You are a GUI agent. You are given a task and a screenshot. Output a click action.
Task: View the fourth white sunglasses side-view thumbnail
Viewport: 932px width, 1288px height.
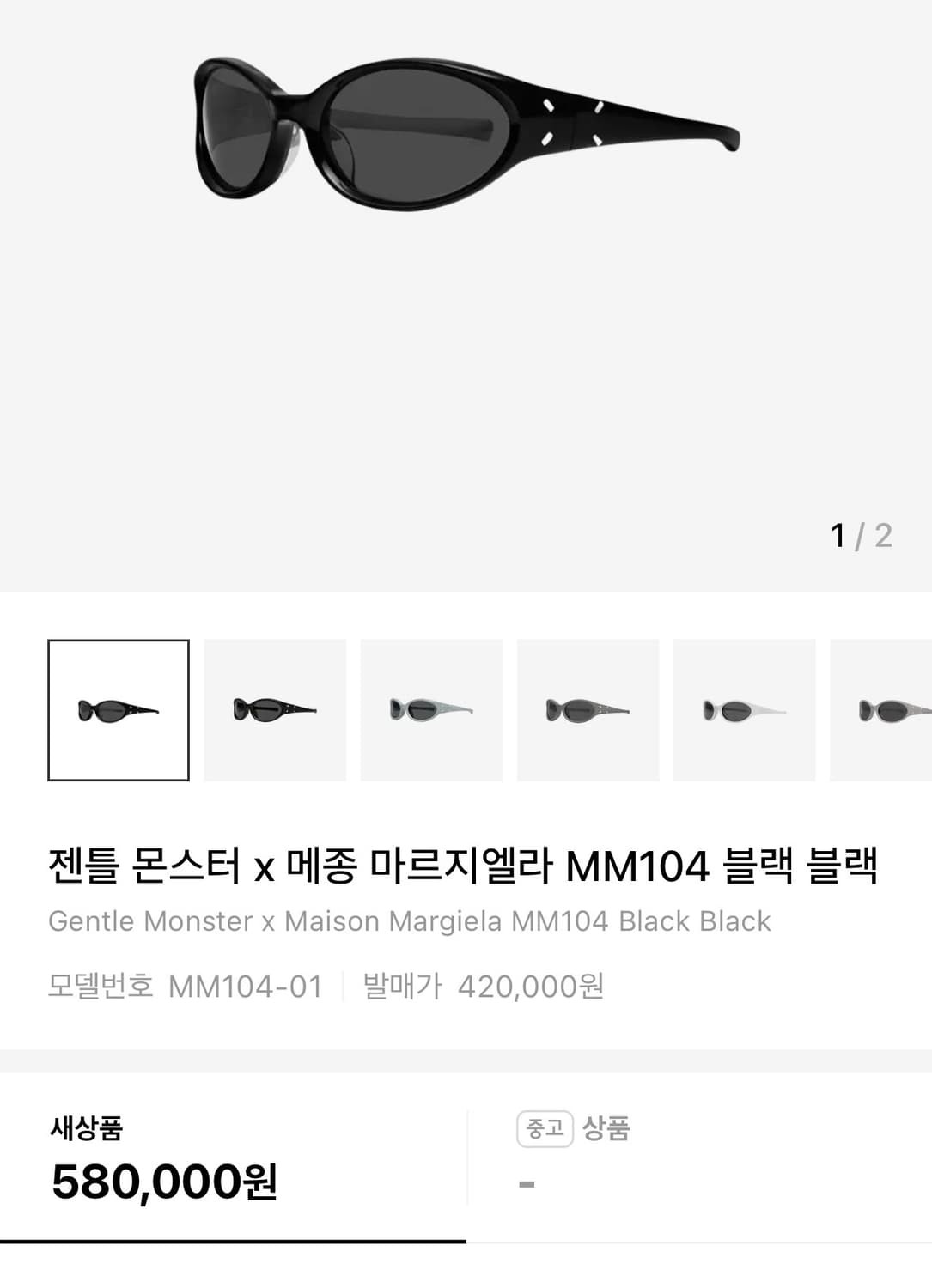coord(588,709)
